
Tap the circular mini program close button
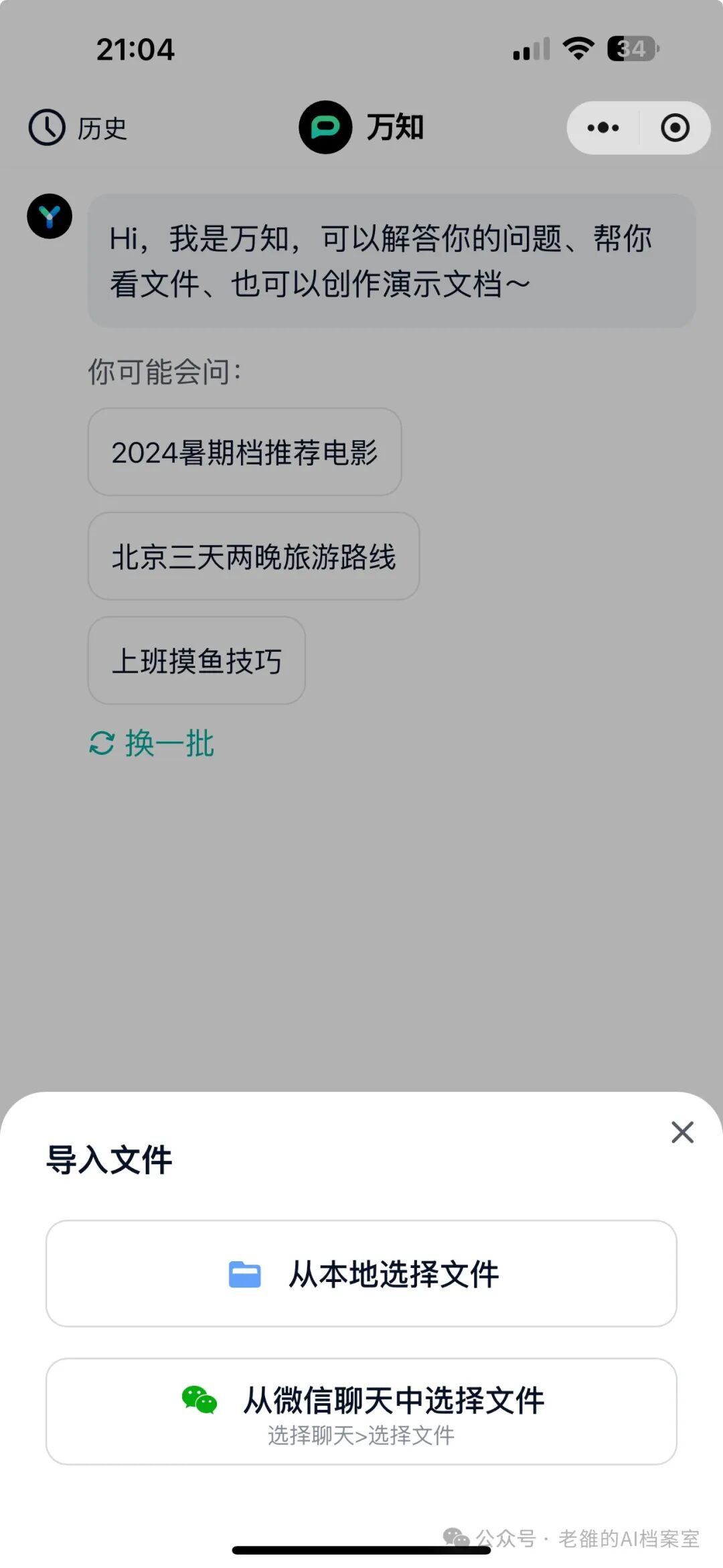(675, 128)
